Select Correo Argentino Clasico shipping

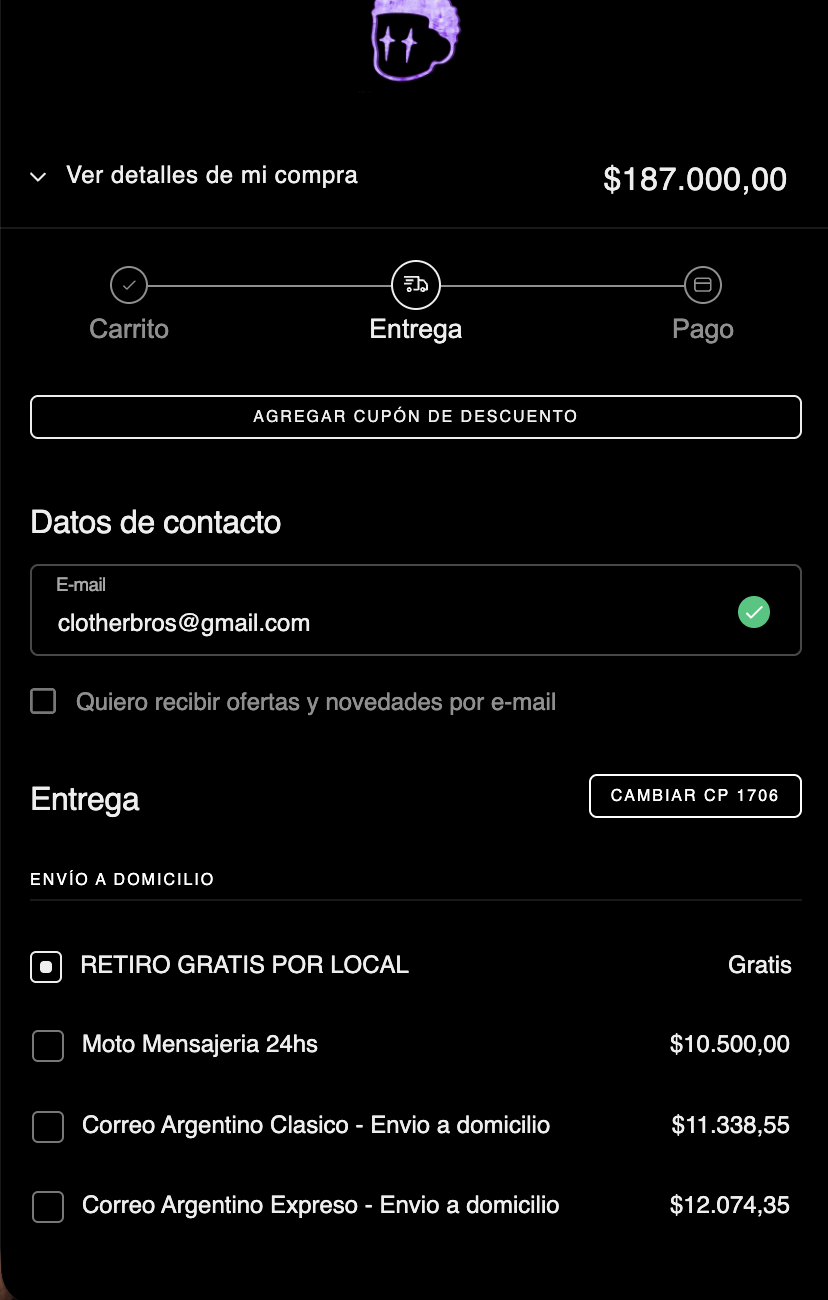click(48, 1126)
